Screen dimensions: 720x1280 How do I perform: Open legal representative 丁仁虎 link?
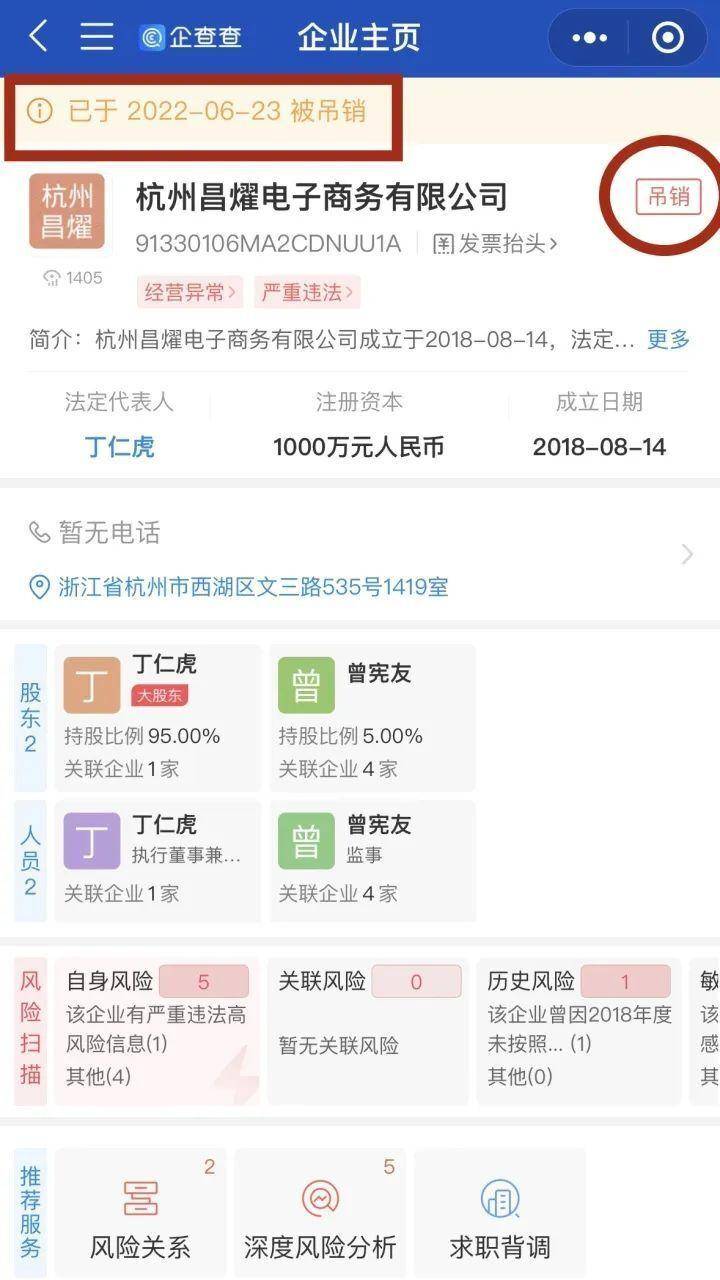119,446
